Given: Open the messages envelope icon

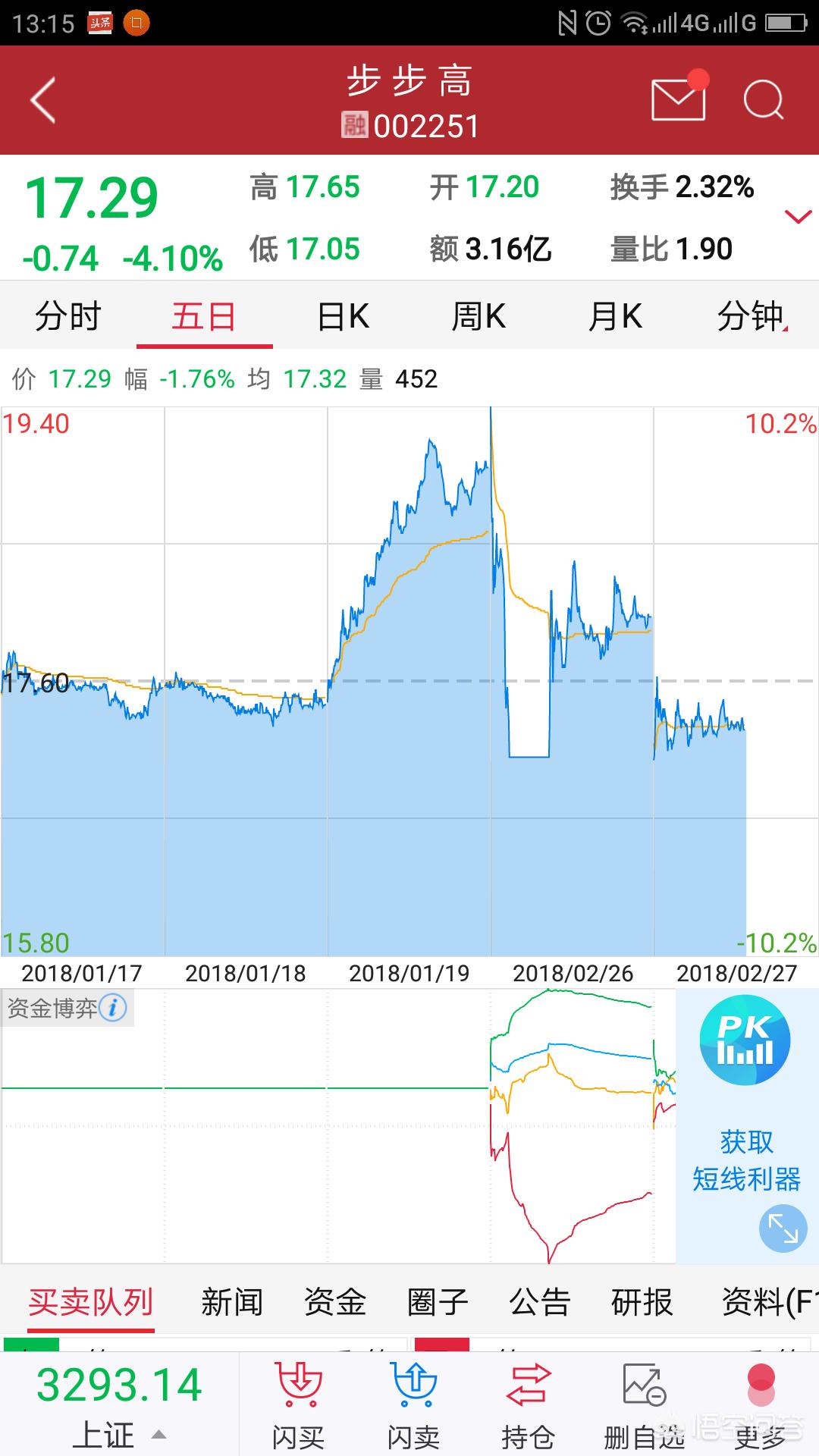Looking at the screenshot, I should click(x=679, y=99).
